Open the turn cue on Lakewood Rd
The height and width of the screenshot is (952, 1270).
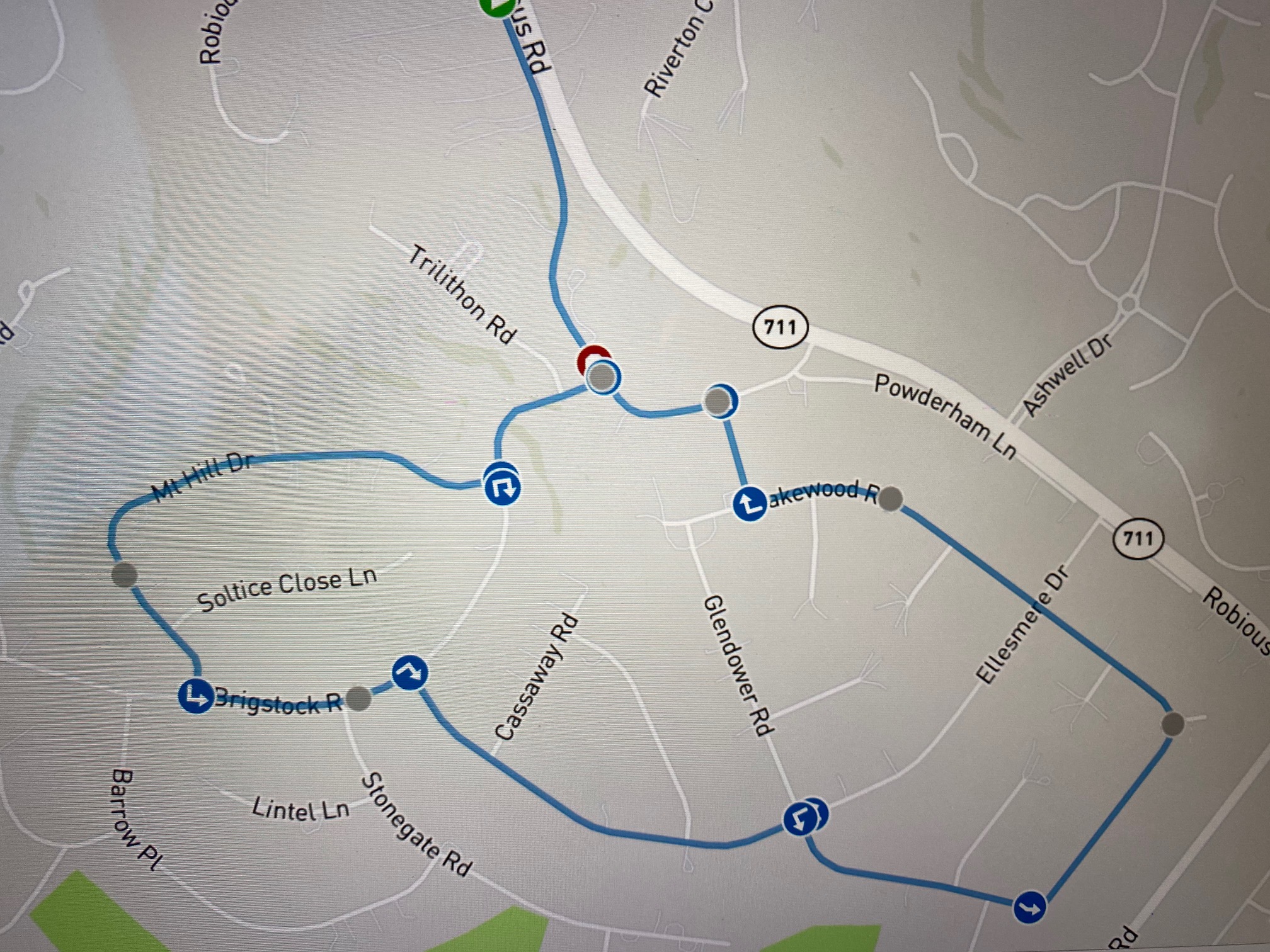click(749, 504)
